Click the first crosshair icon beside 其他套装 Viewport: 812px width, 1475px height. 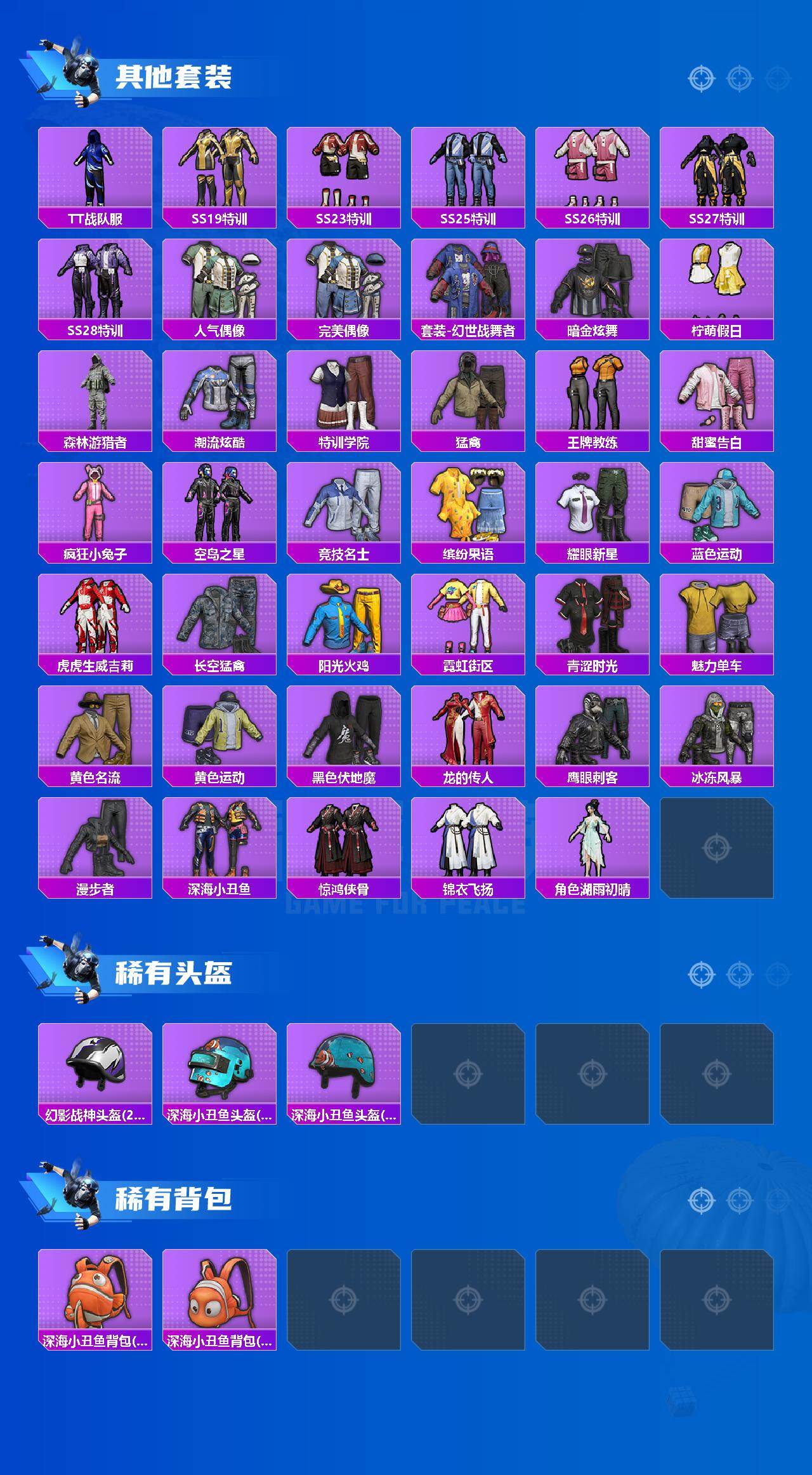tap(700, 79)
